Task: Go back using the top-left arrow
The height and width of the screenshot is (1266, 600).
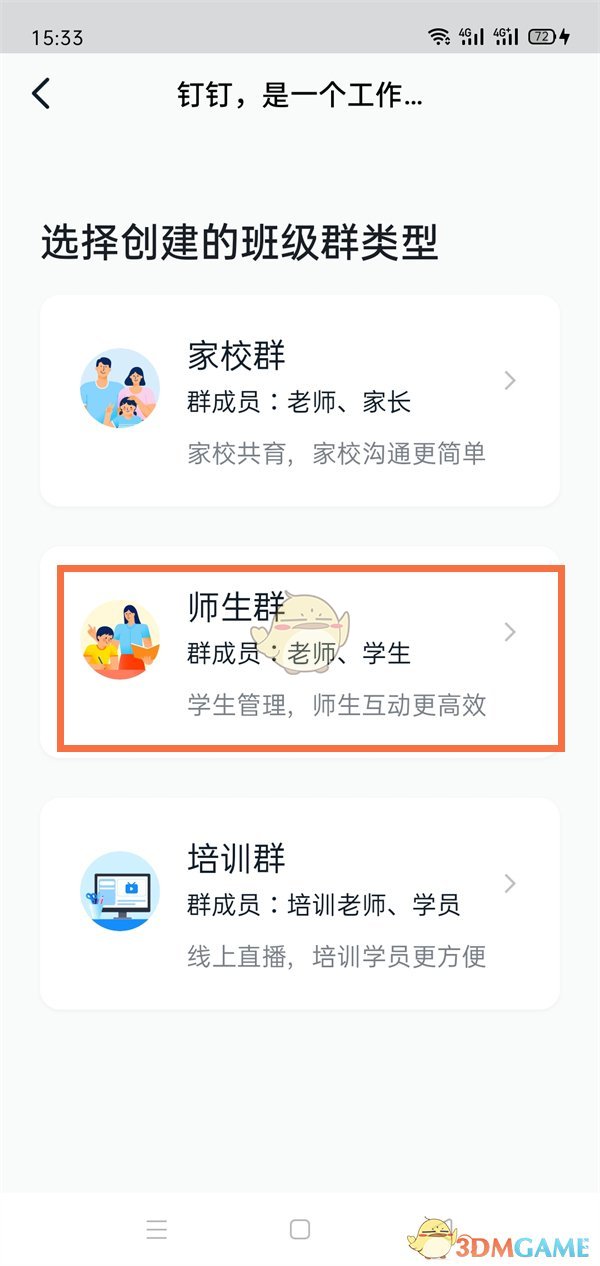Action: click(x=41, y=94)
